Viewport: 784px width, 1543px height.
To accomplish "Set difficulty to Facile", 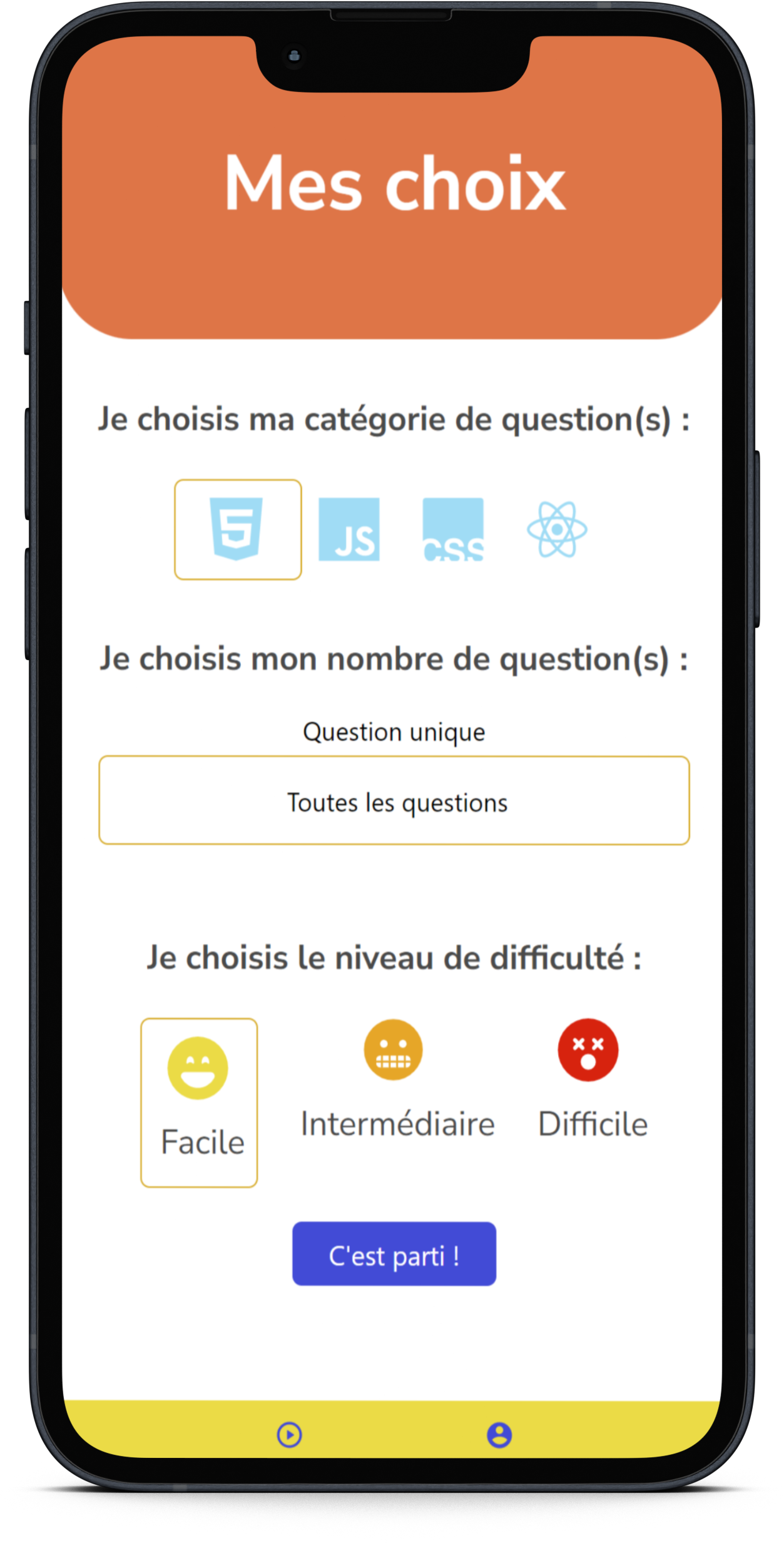I will click(199, 1103).
